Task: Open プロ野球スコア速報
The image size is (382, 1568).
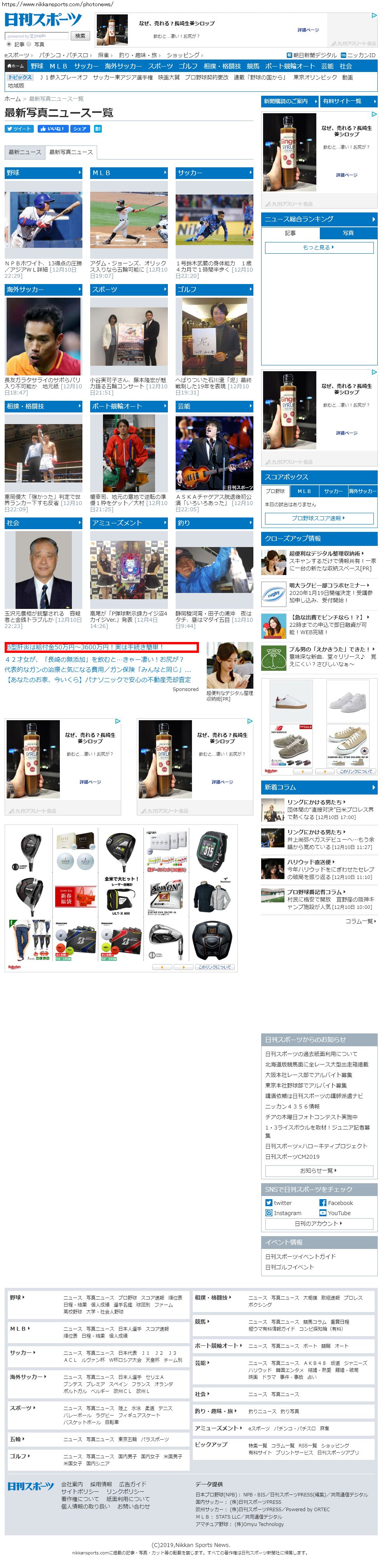Action: click(319, 518)
